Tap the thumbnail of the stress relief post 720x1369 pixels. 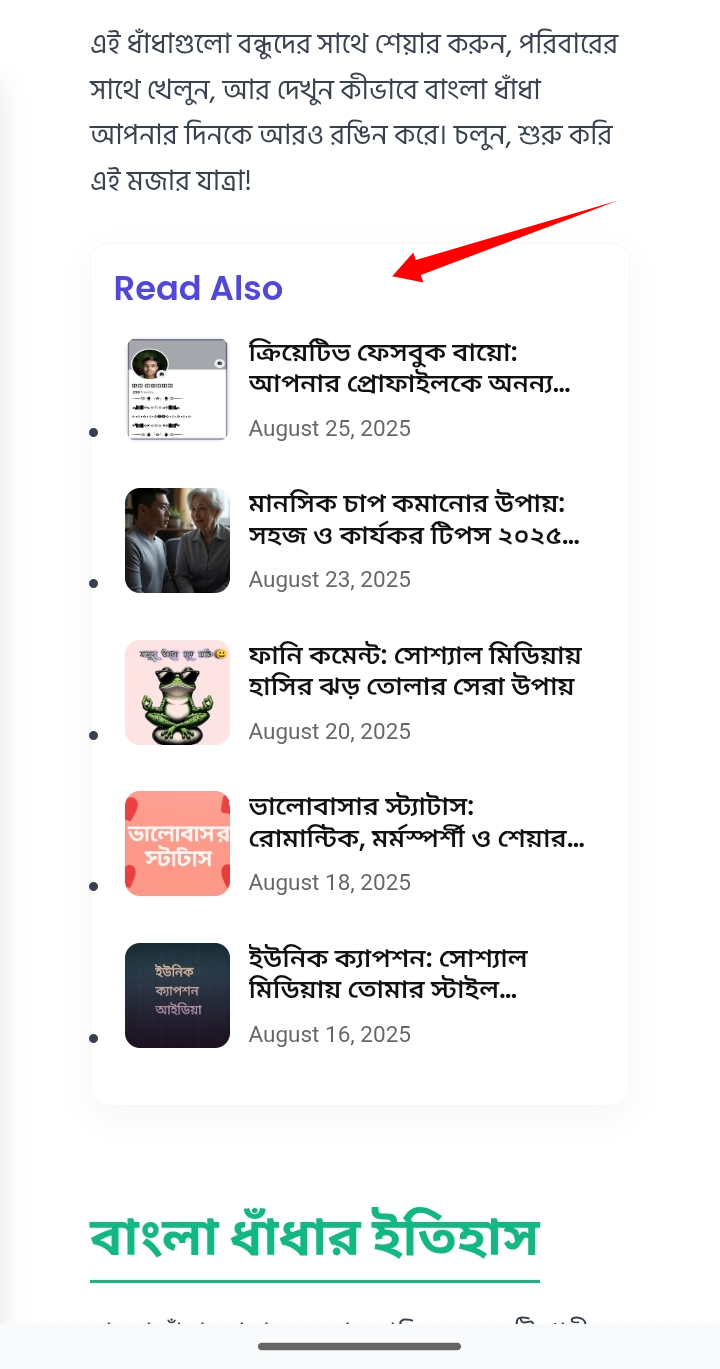coord(177,540)
